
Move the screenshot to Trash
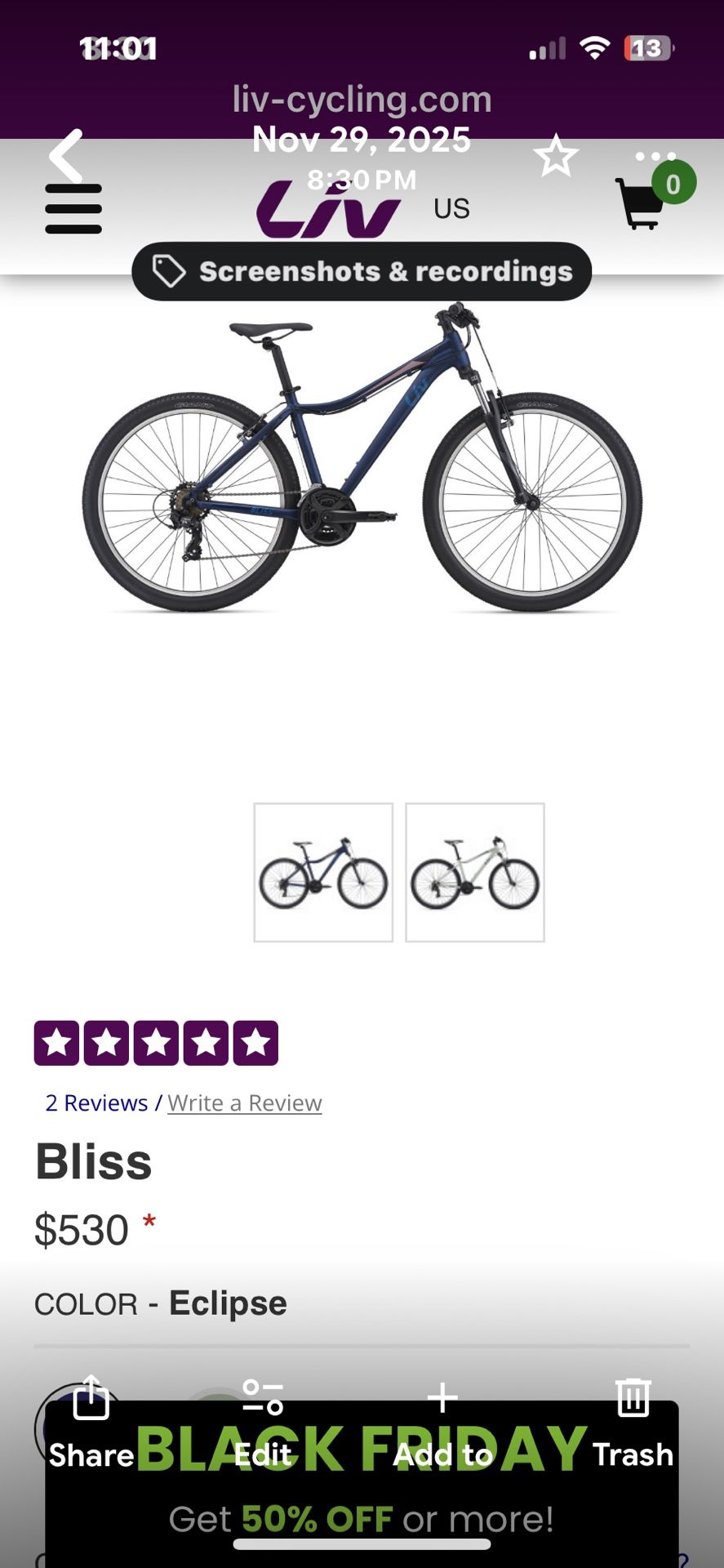(633, 1422)
